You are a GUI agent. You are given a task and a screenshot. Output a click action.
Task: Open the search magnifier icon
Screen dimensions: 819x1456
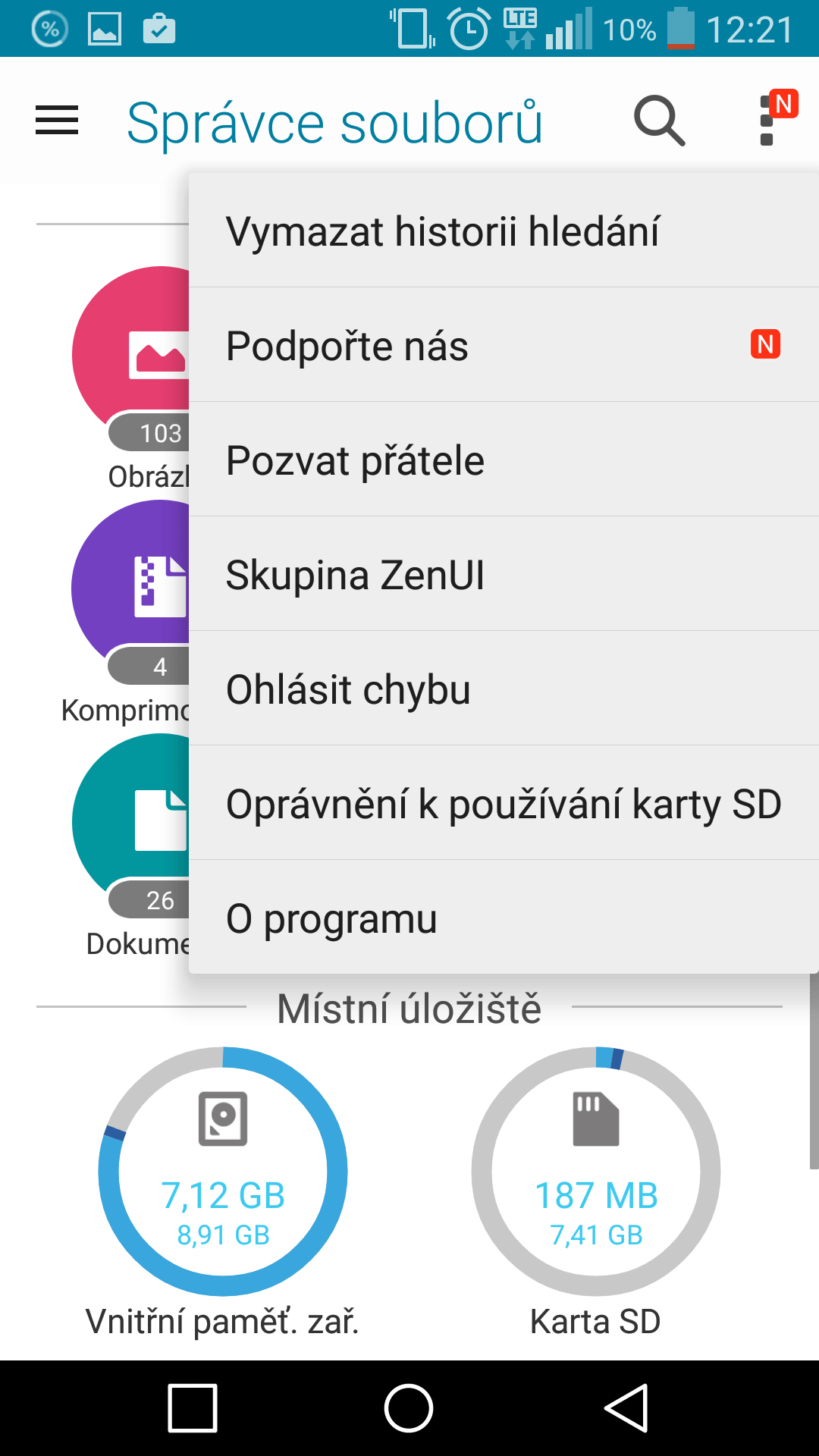pos(659,121)
